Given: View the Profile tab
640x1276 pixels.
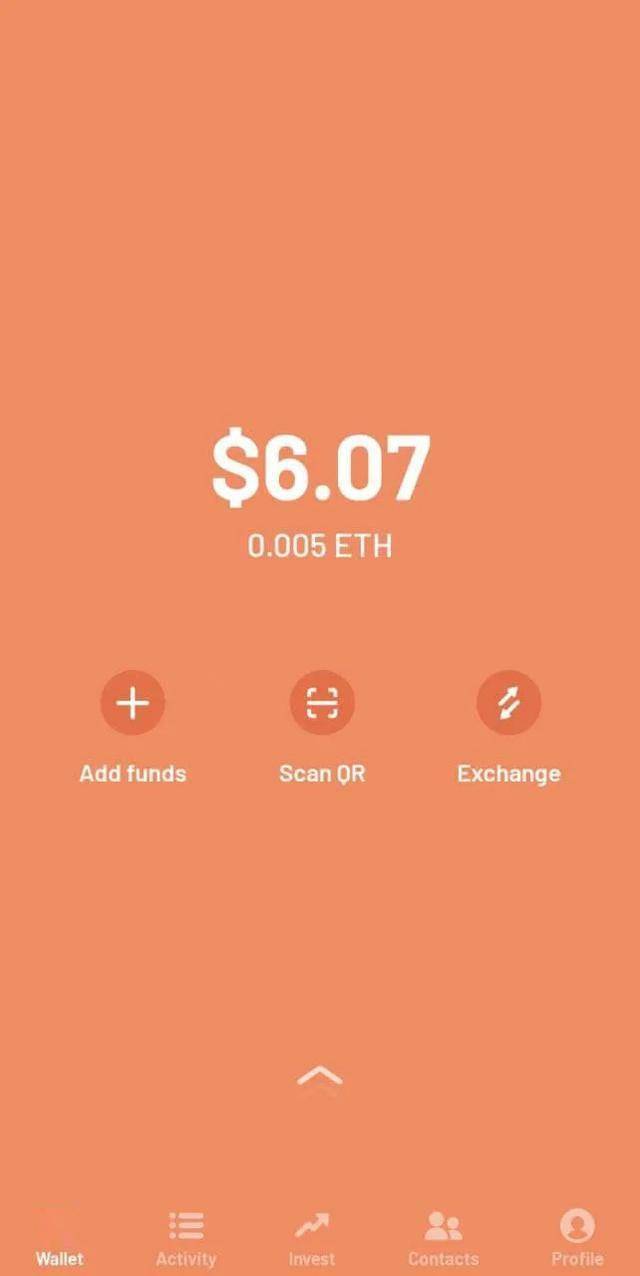Looking at the screenshot, I should coord(577,1238).
